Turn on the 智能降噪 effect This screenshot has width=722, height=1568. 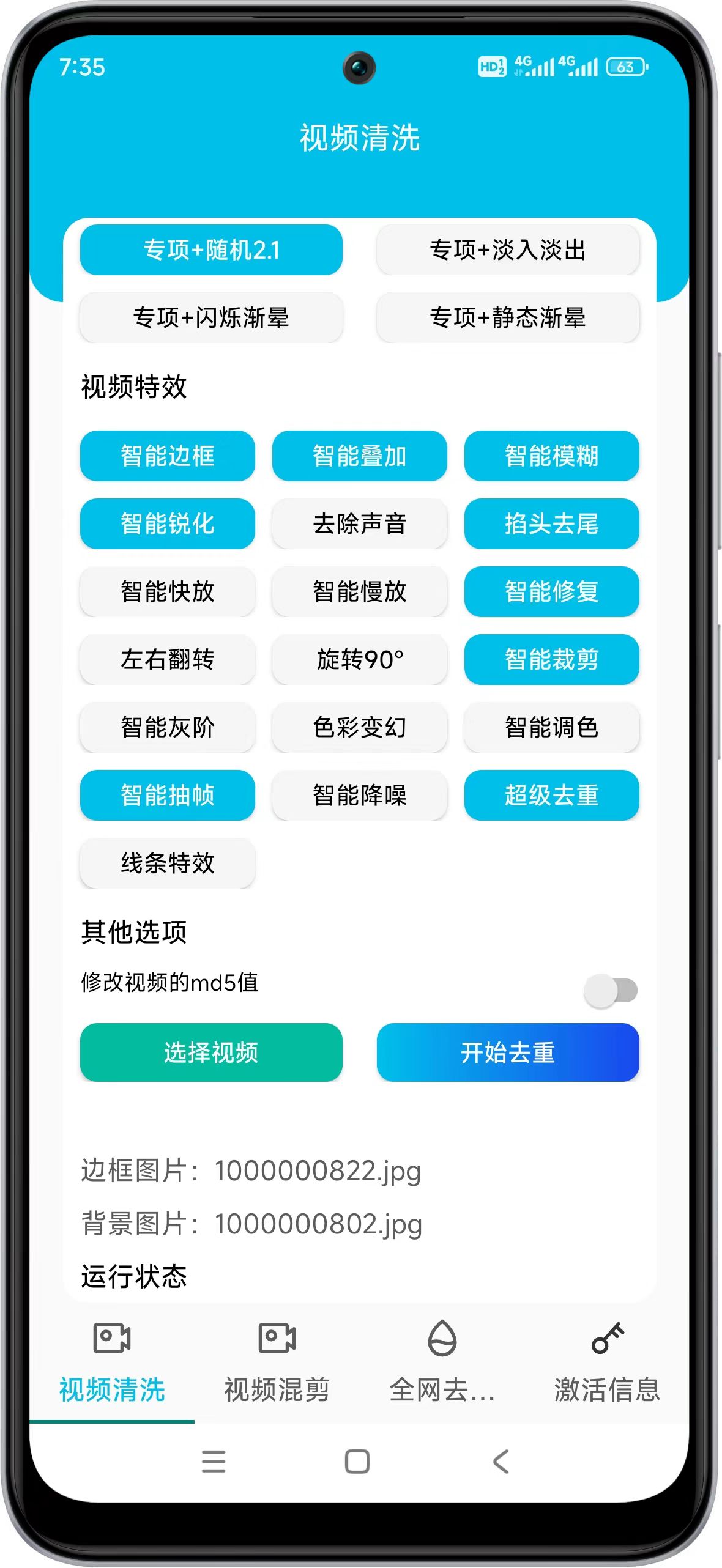359,795
